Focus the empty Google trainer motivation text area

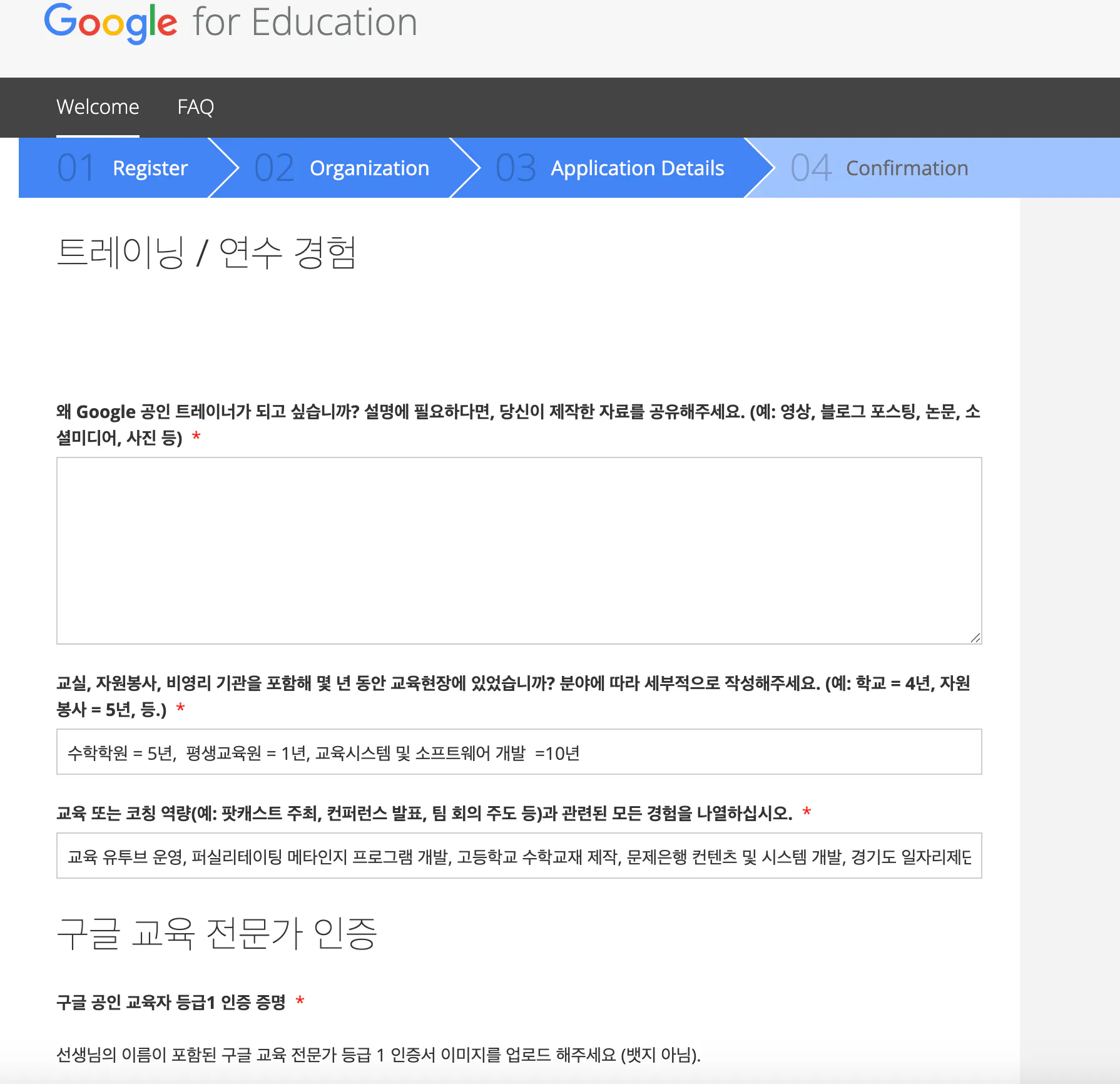[519, 550]
